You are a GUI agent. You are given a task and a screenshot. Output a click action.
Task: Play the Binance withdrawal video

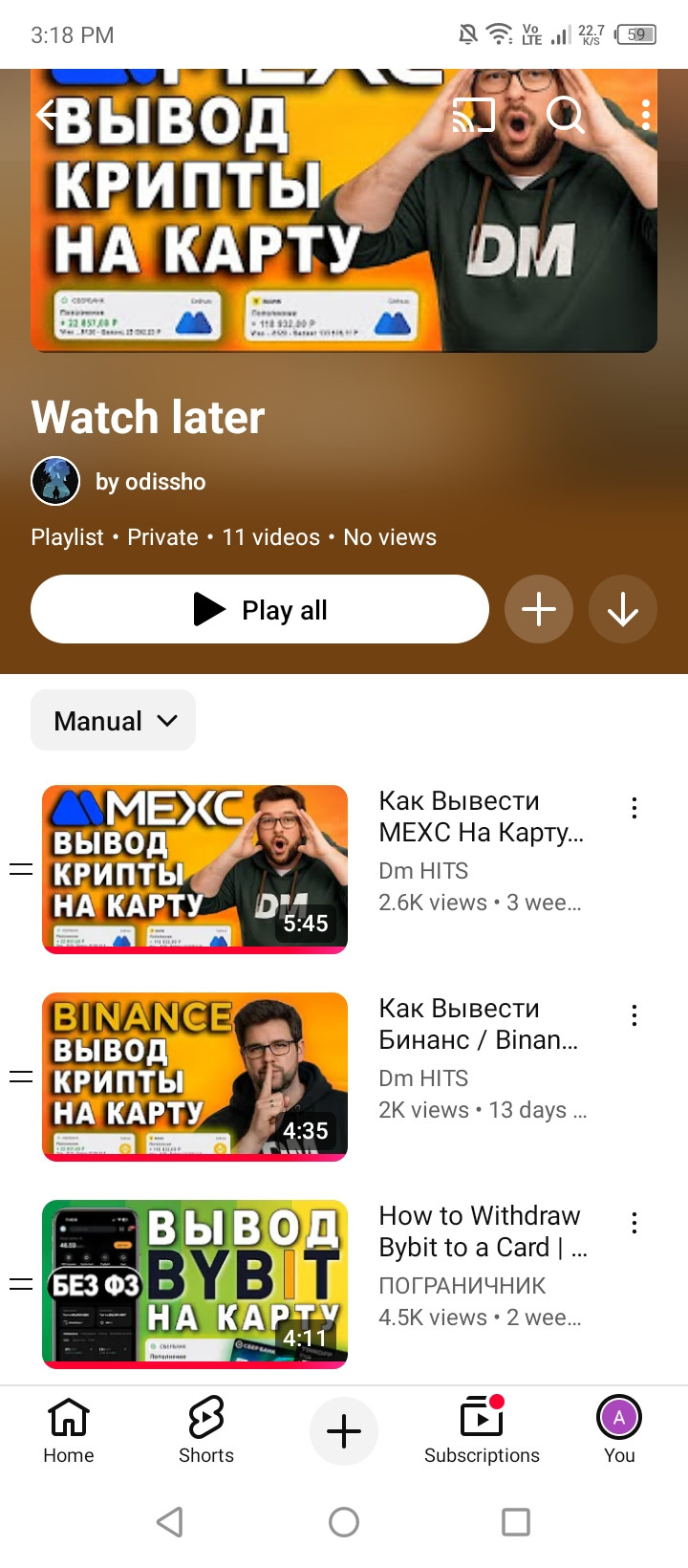coord(195,1077)
